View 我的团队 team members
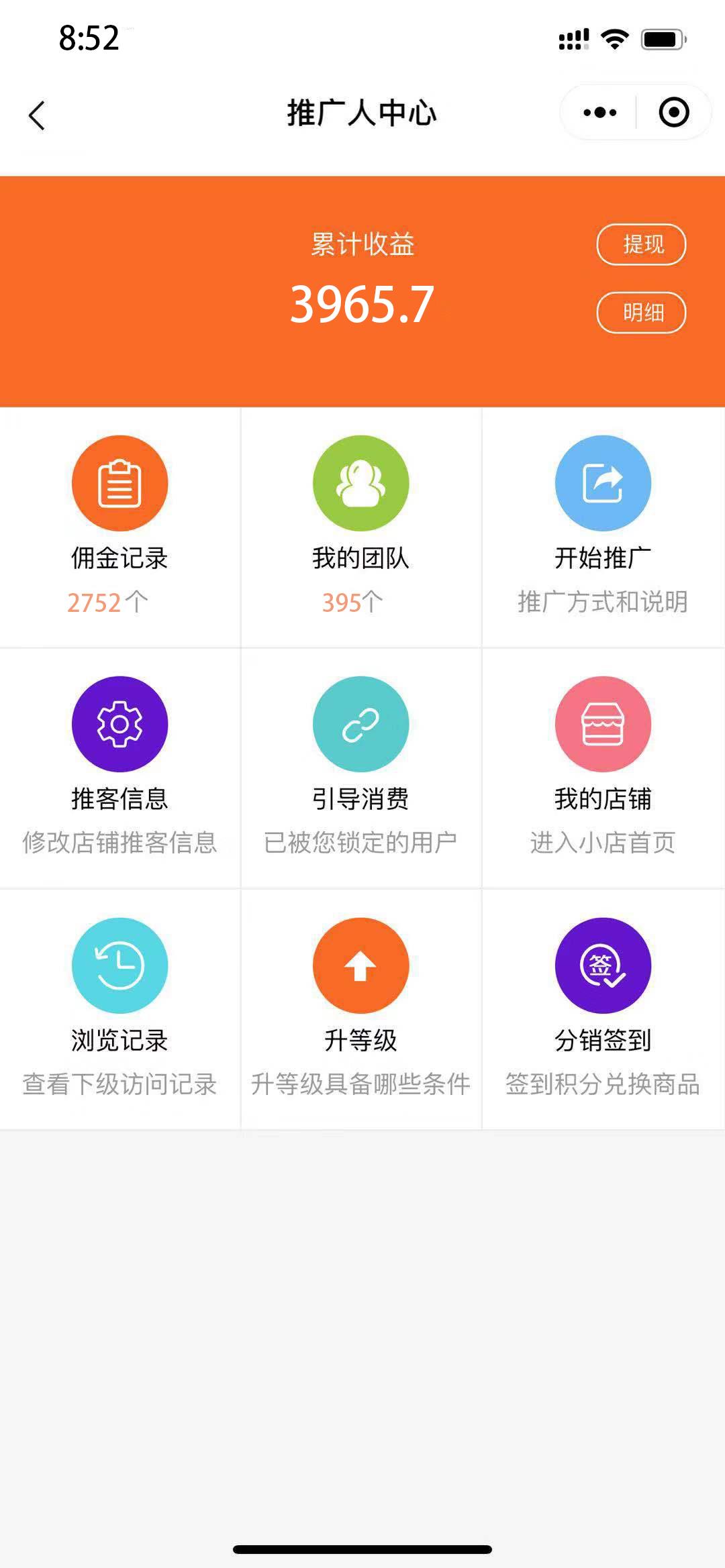This screenshot has height=1568, width=725. point(361,527)
